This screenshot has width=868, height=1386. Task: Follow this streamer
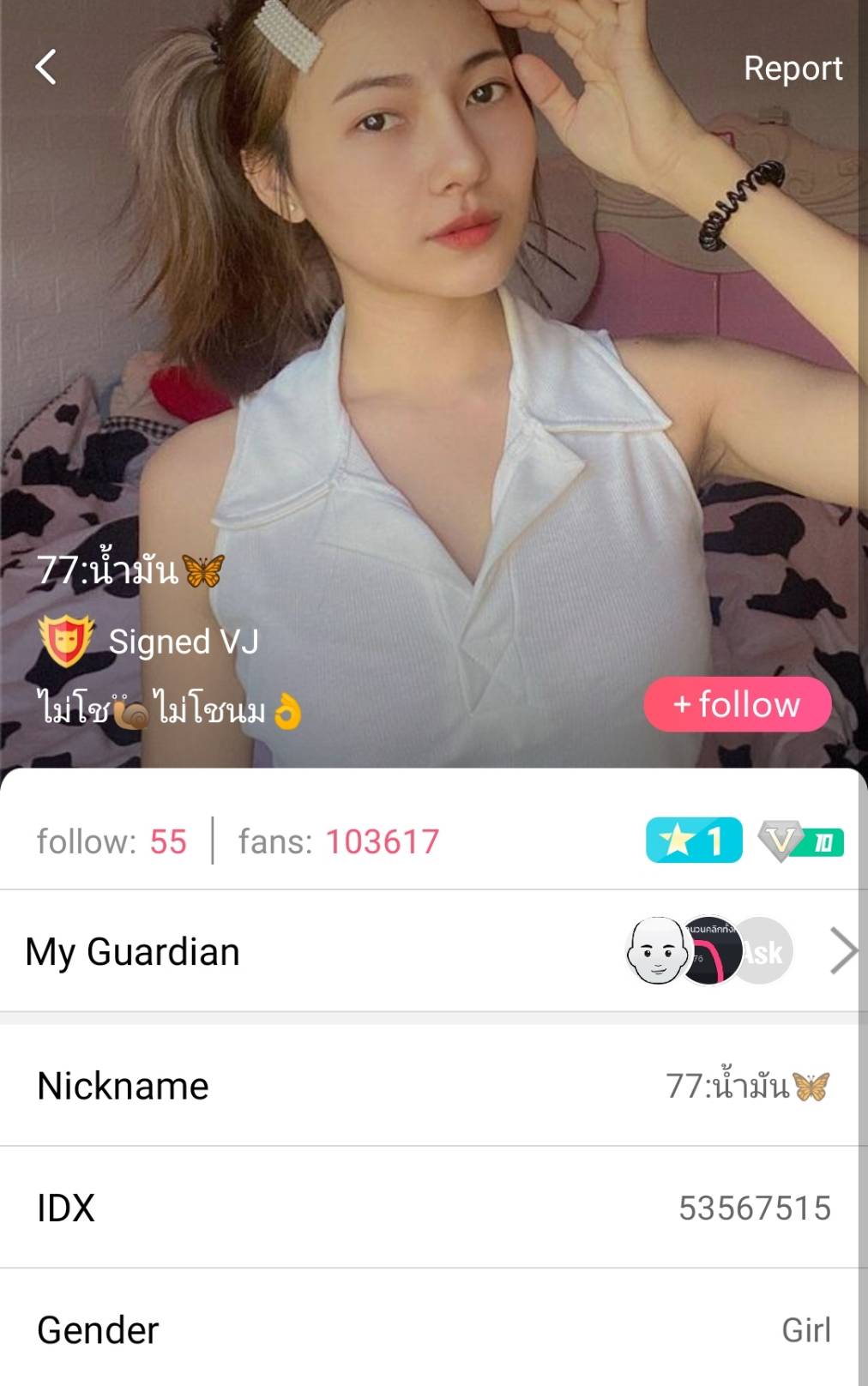point(737,704)
